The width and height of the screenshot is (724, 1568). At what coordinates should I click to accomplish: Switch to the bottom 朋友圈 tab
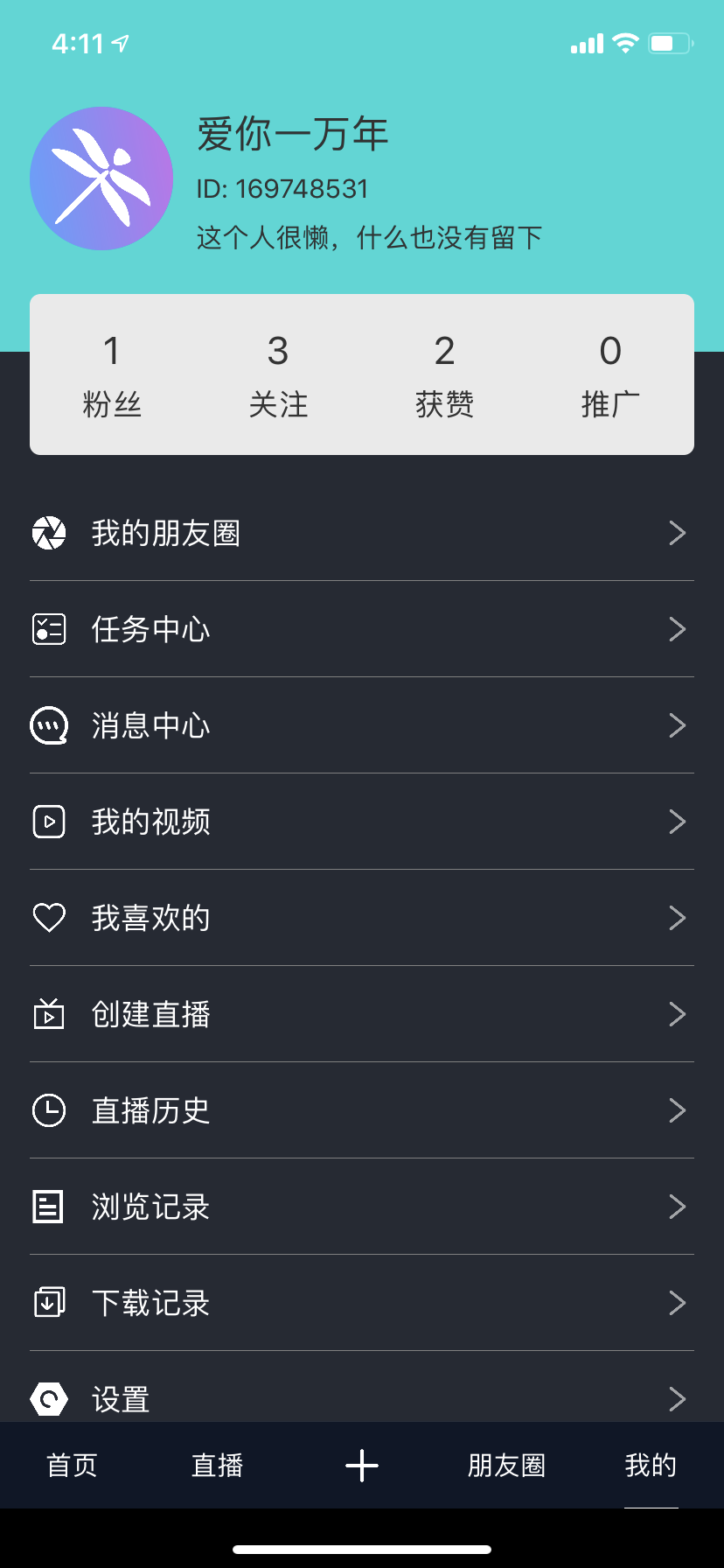[506, 1466]
